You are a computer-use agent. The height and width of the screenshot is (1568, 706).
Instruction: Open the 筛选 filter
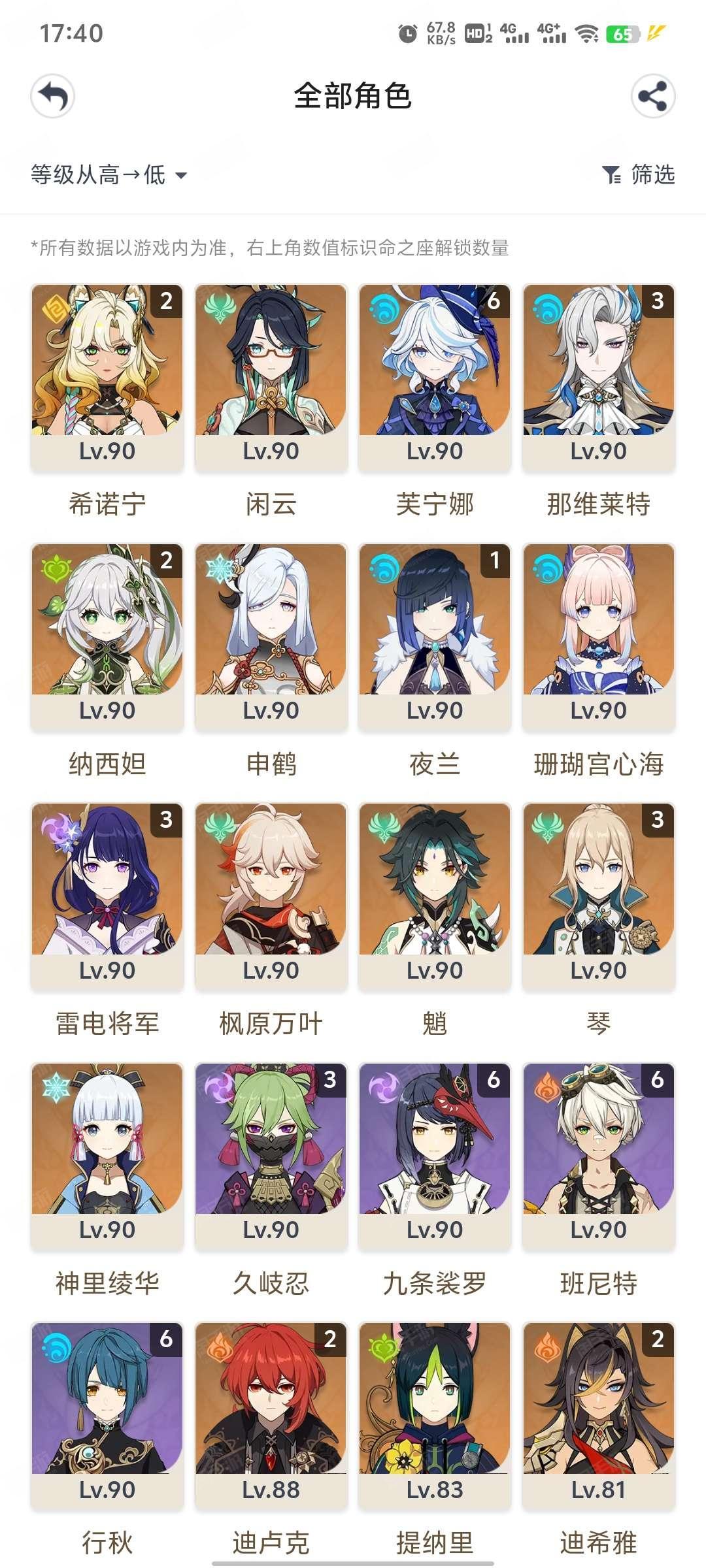click(638, 174)
